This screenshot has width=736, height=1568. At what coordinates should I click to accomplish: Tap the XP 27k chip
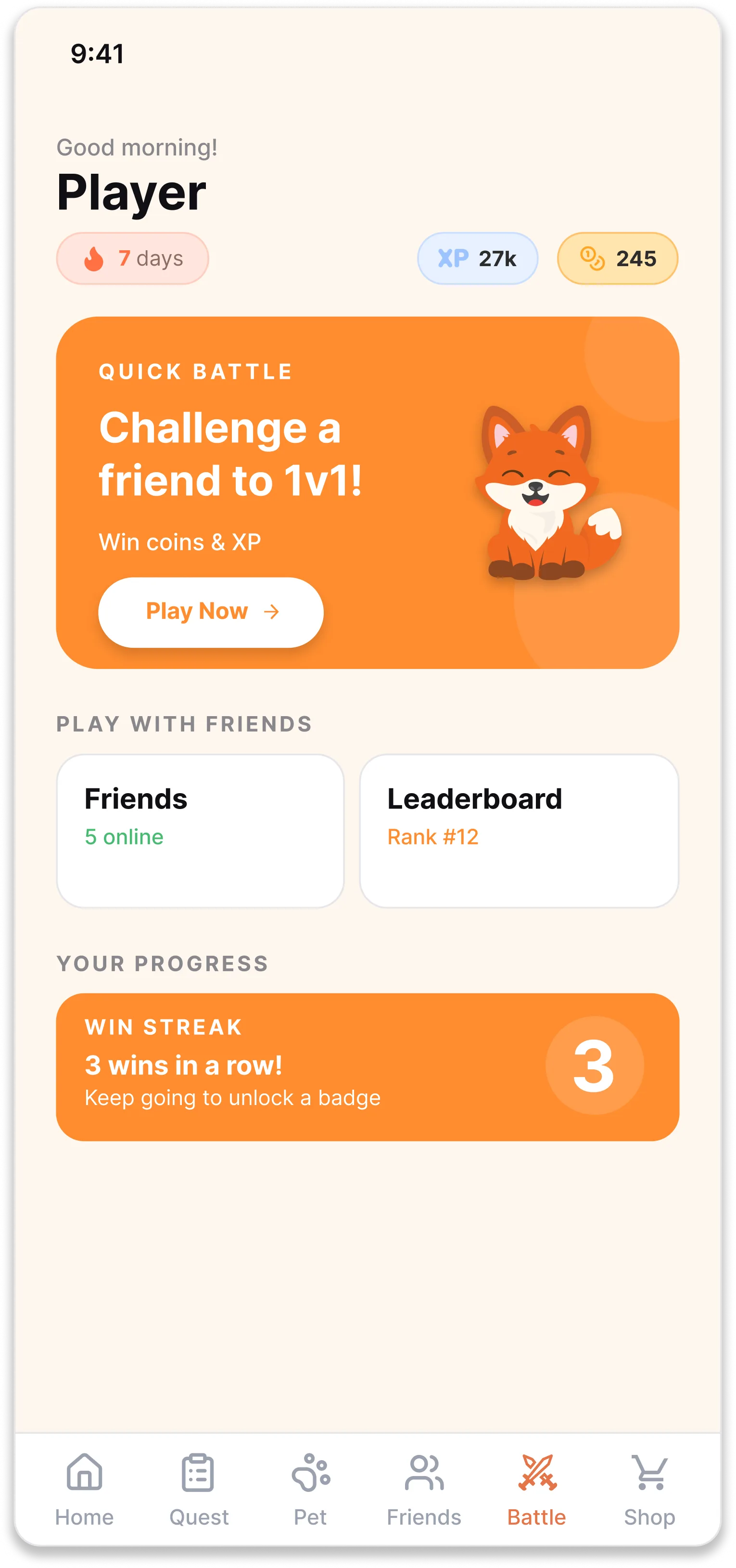(x=478, y=258)
